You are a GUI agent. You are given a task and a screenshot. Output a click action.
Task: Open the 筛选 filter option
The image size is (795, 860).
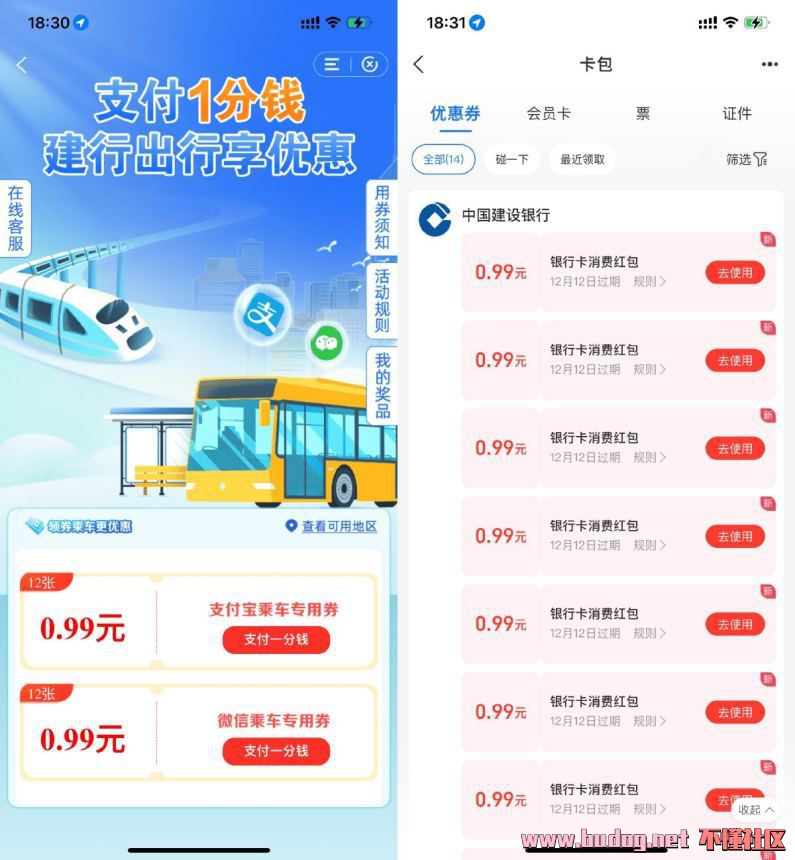(x=746, y=159)
